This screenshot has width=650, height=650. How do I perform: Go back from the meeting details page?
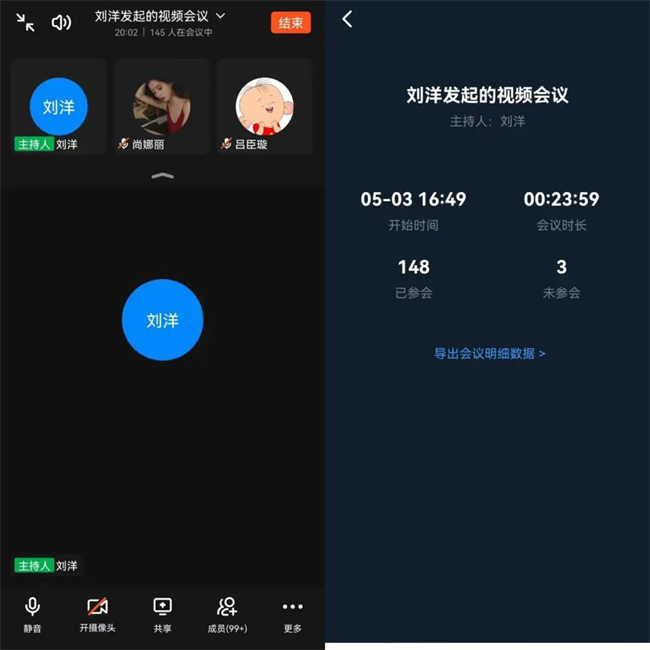347,19
